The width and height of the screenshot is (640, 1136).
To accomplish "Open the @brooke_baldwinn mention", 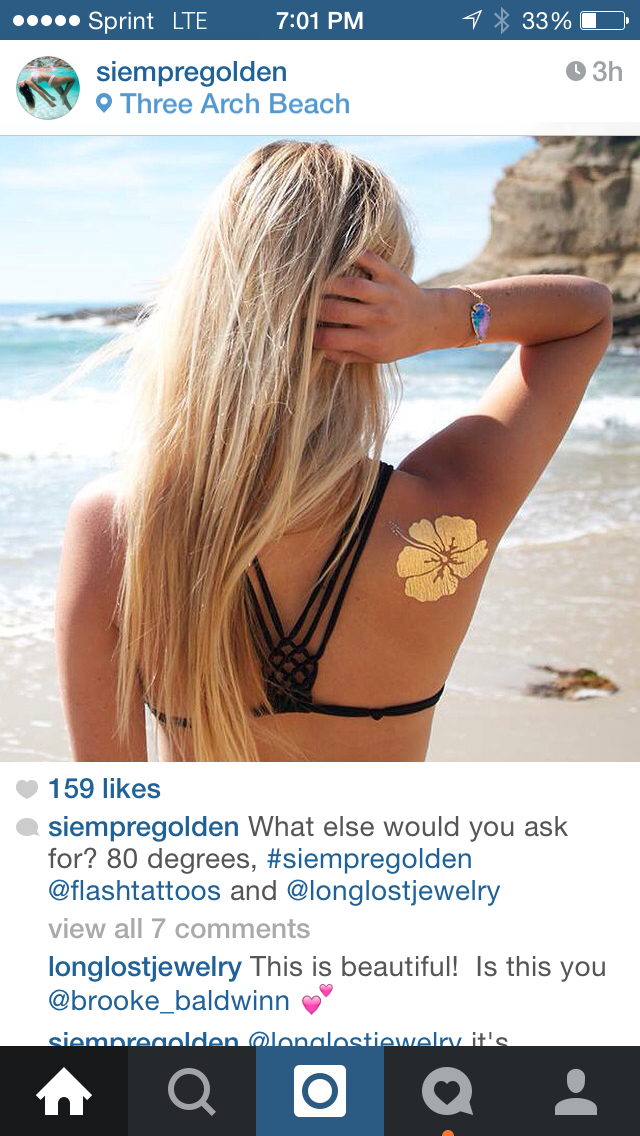I will tap(169, 1001).
